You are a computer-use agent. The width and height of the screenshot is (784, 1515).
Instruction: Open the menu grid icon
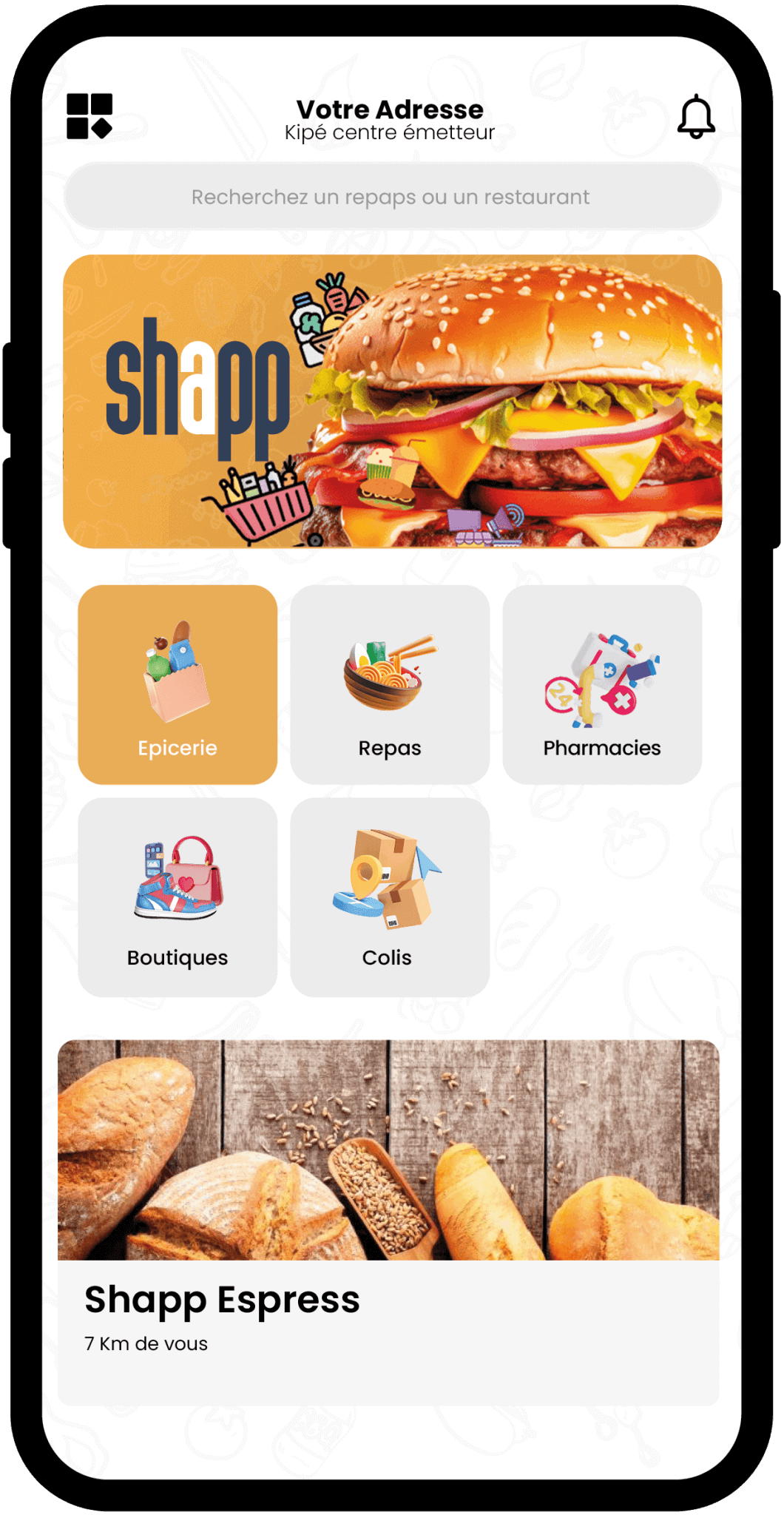coord(89,116)
